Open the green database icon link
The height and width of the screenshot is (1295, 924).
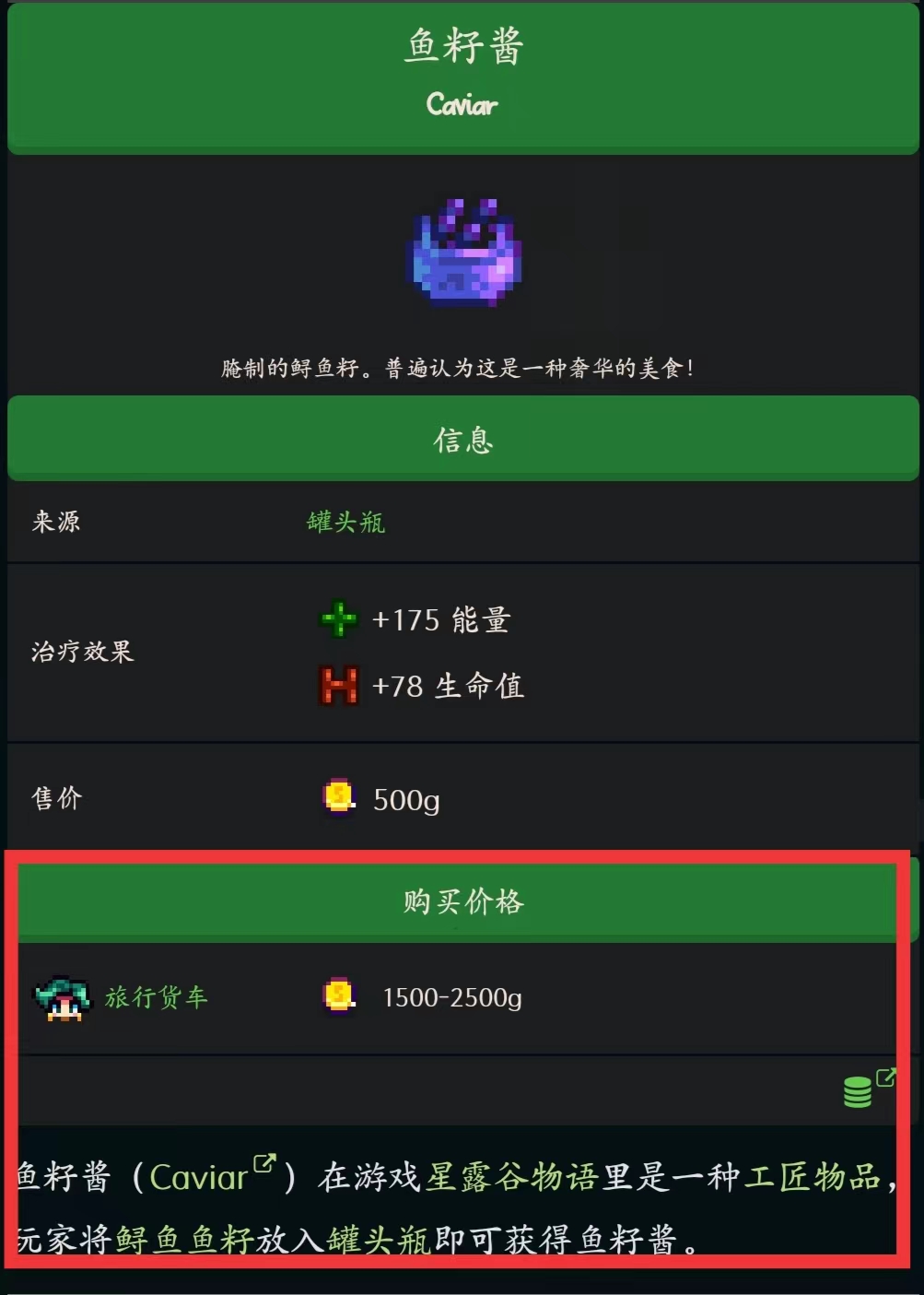[858, 1091]
